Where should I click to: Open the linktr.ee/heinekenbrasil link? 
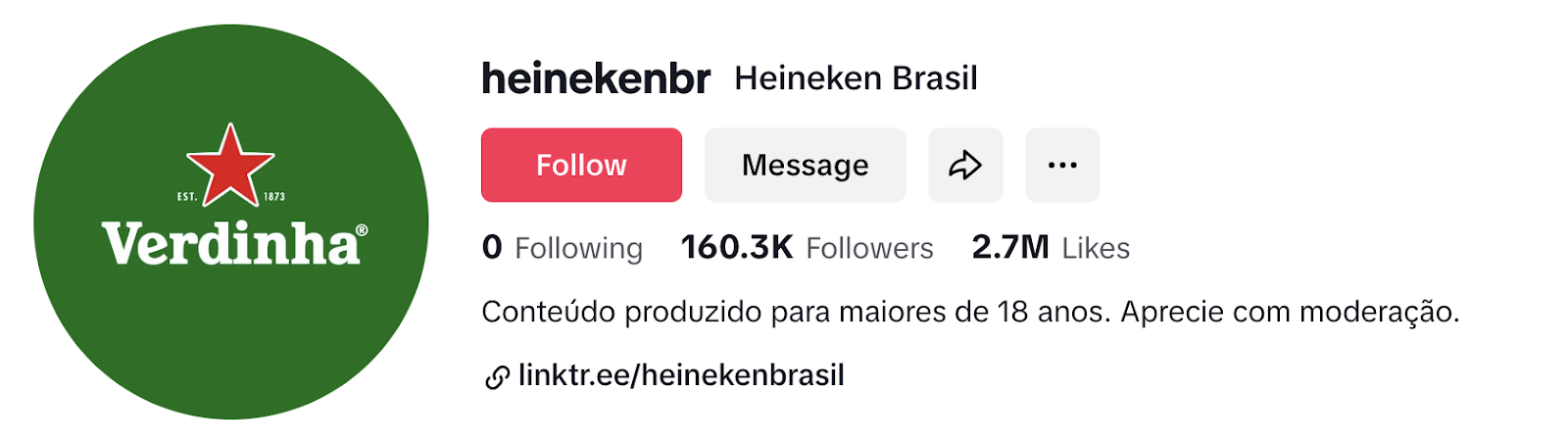pyautogui.click(x=680, y=375)
